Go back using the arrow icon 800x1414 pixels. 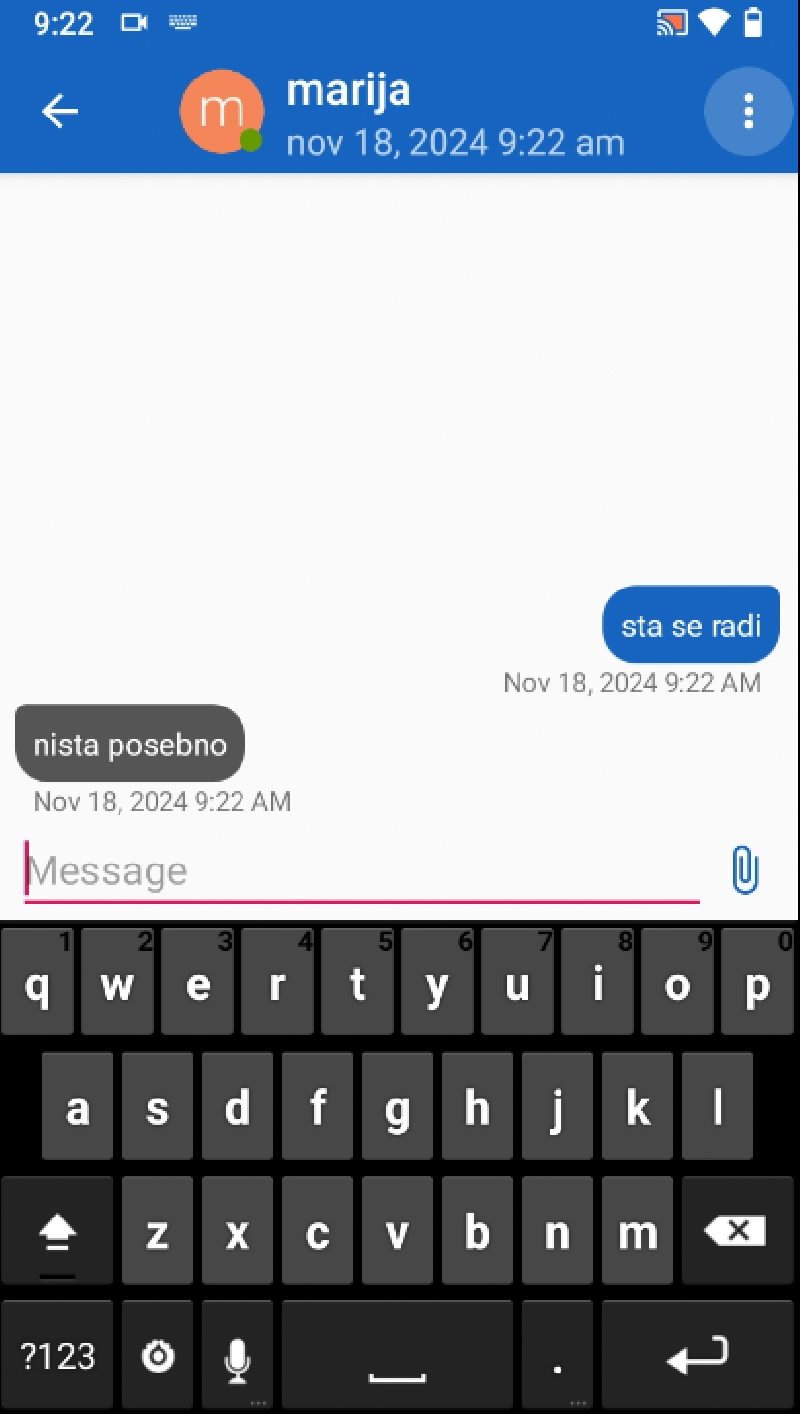tap(60, 111)
